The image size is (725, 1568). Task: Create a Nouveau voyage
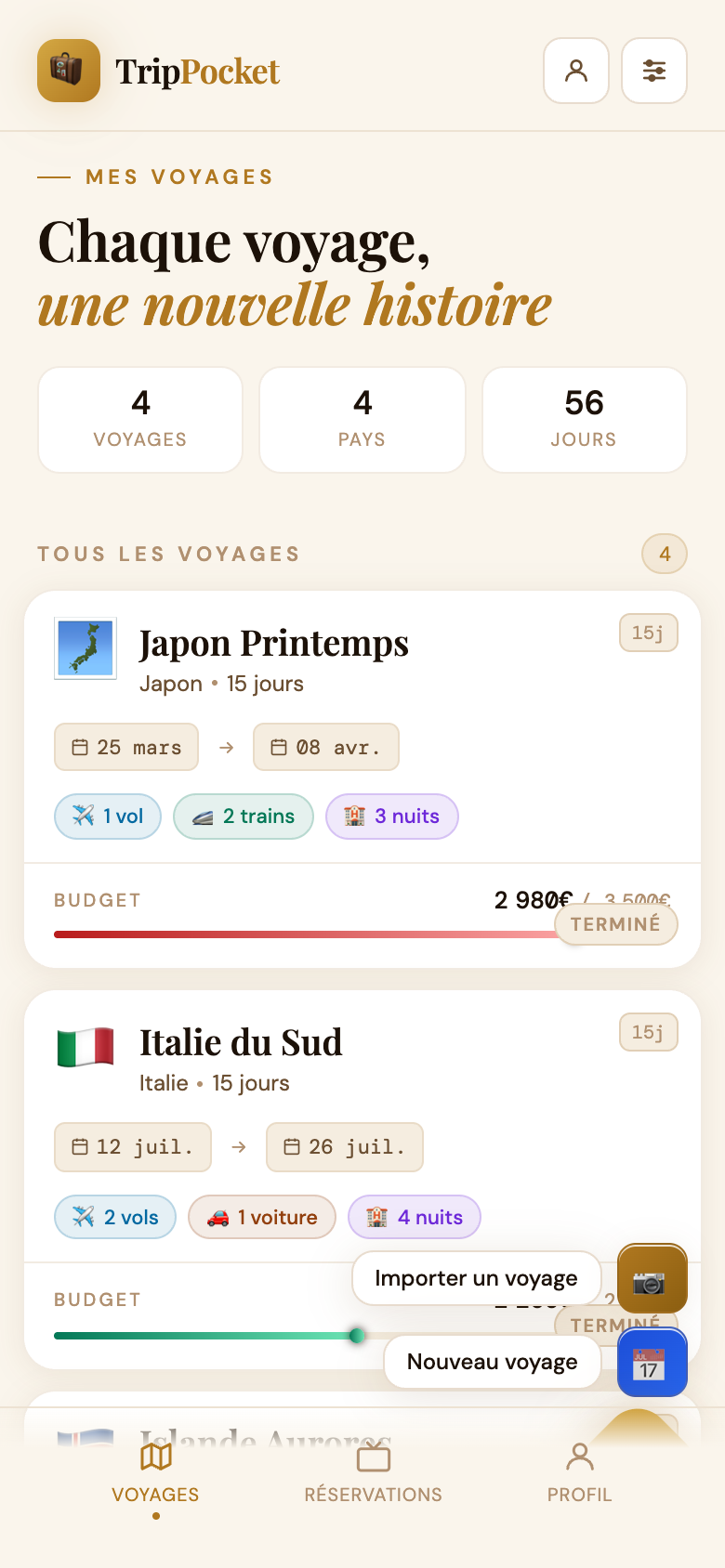(493, 1362)
